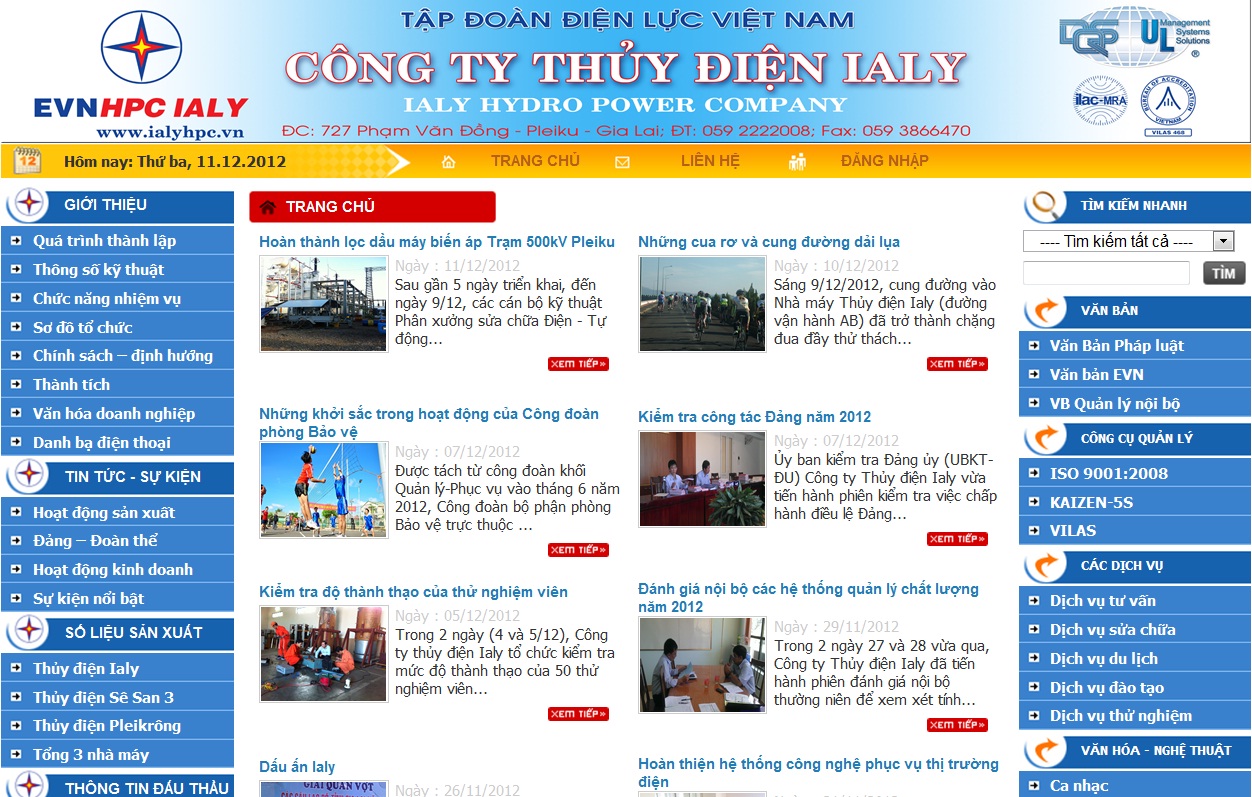The width and height of the screenshot is (1252, 797).
Task: Open the LIÊN HỆ contact page
Action: click(x=709, y=161)
